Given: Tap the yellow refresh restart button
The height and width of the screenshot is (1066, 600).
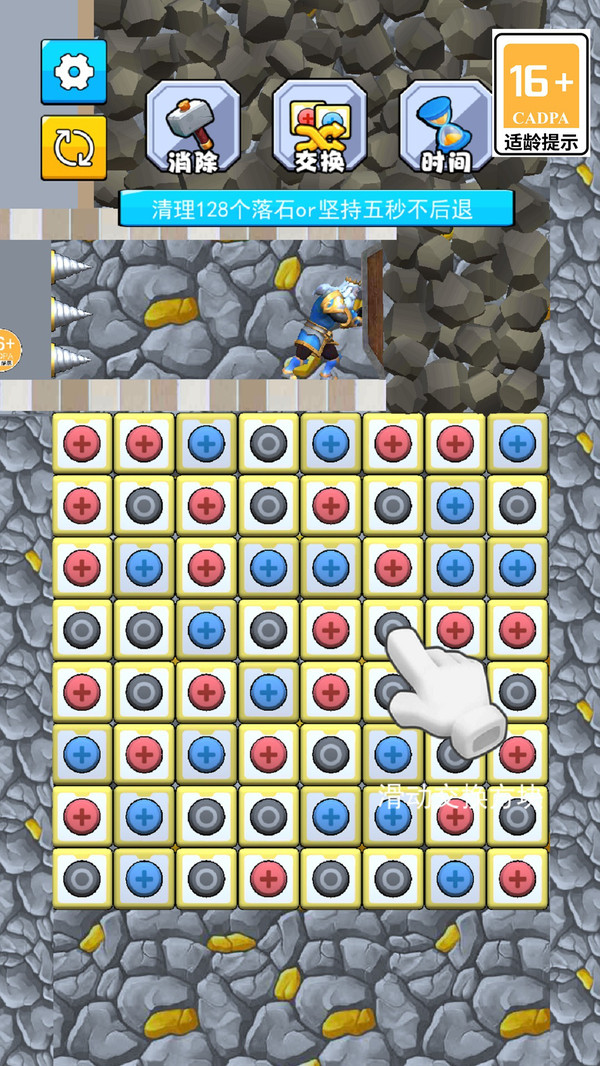Looking at the screenshot, I should (x=73, y=148).
